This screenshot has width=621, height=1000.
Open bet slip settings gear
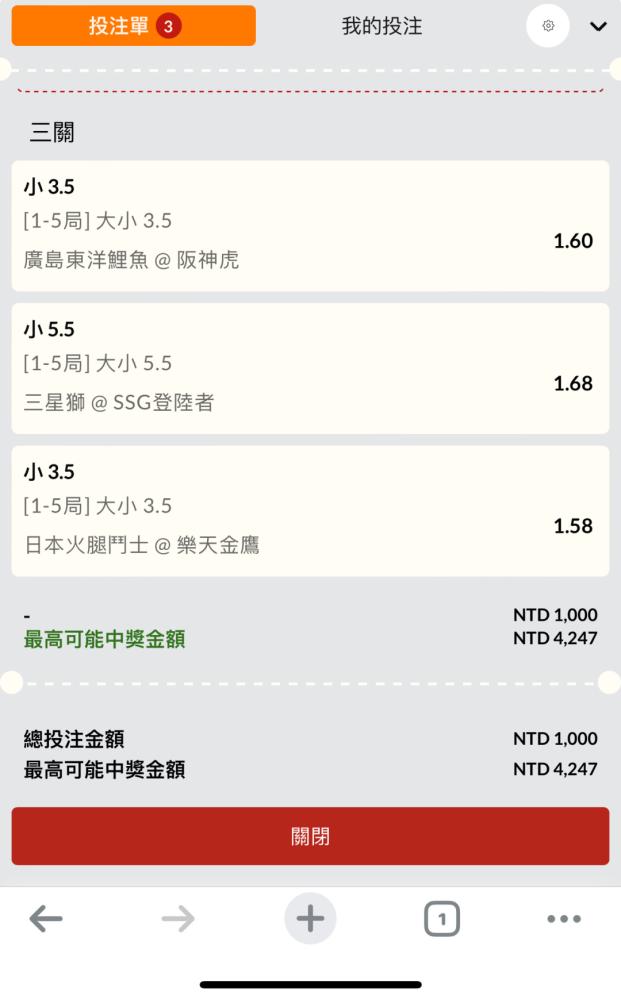click(x=548, y=26)
